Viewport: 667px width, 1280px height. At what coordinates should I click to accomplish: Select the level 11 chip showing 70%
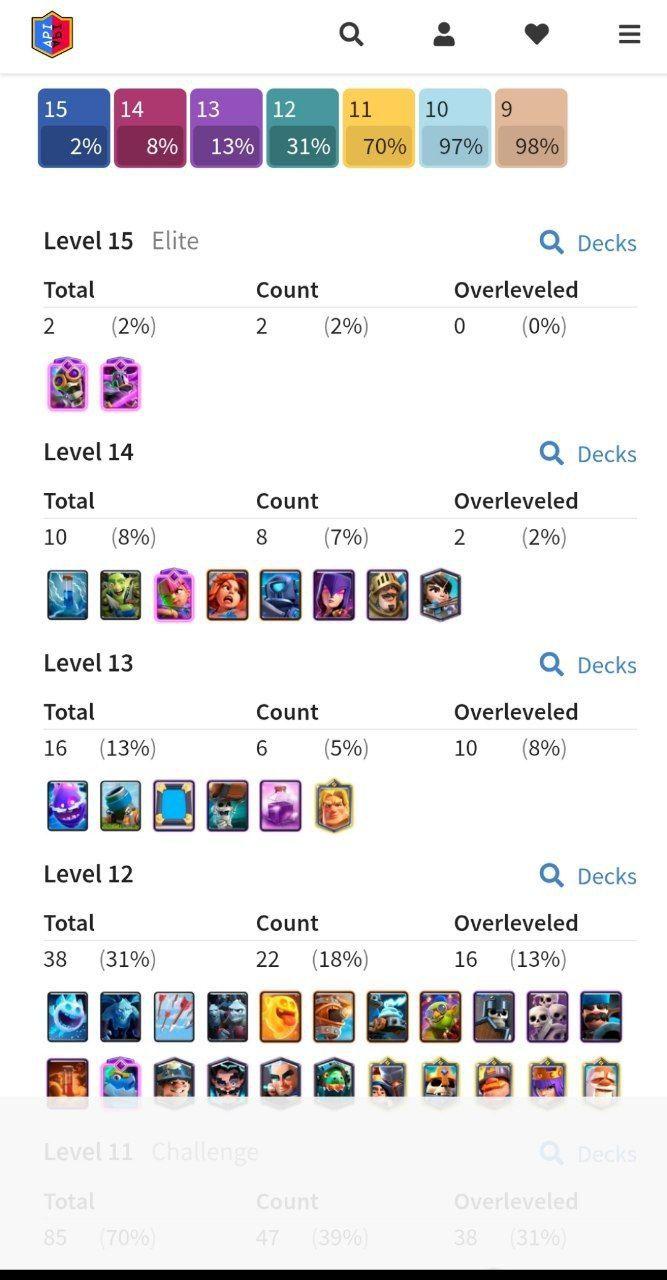pyautogui.click(x=379, y=128)
